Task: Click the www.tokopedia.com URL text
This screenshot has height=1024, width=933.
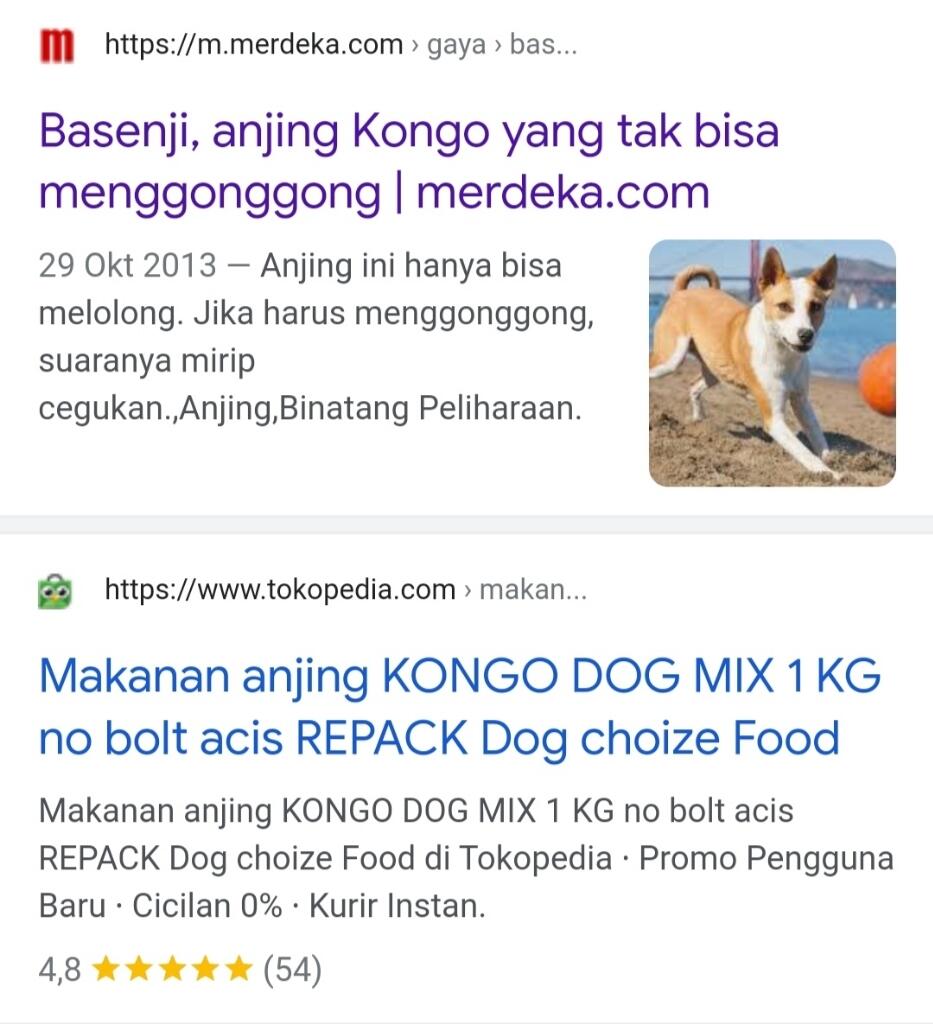Action: 282,589
